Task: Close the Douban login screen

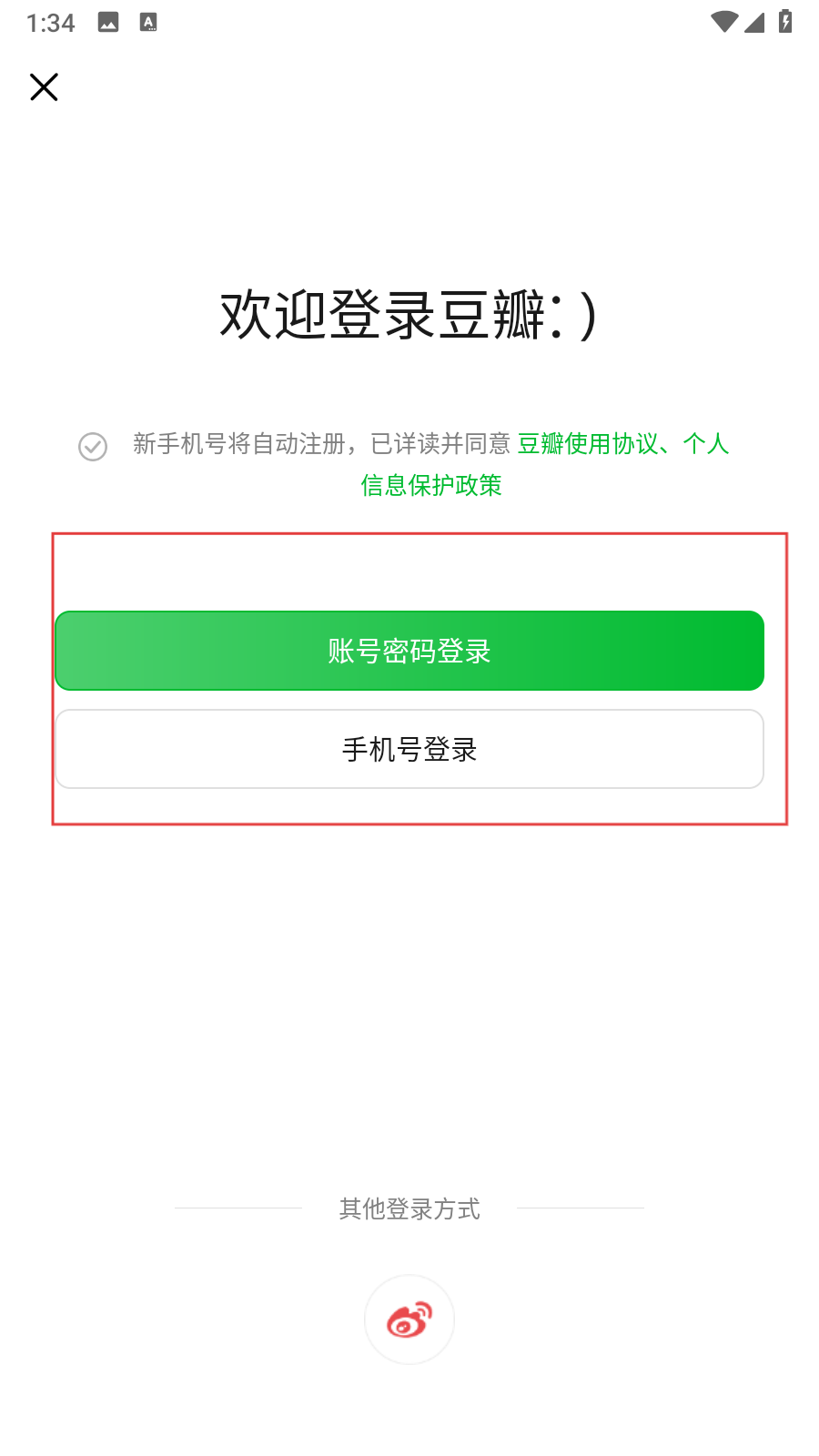Action: (x=44, y=87)
